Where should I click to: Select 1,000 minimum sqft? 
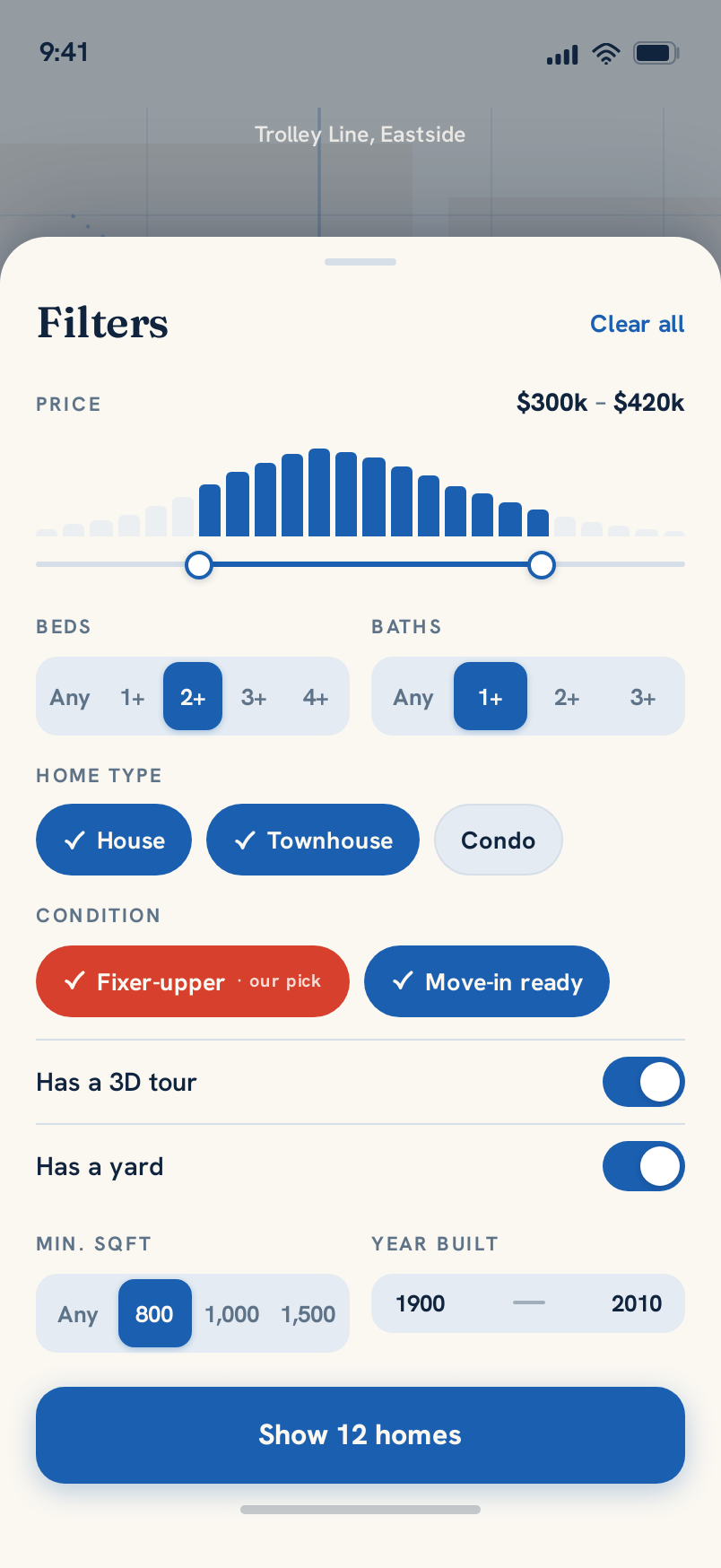click(x=231, y=1313)
